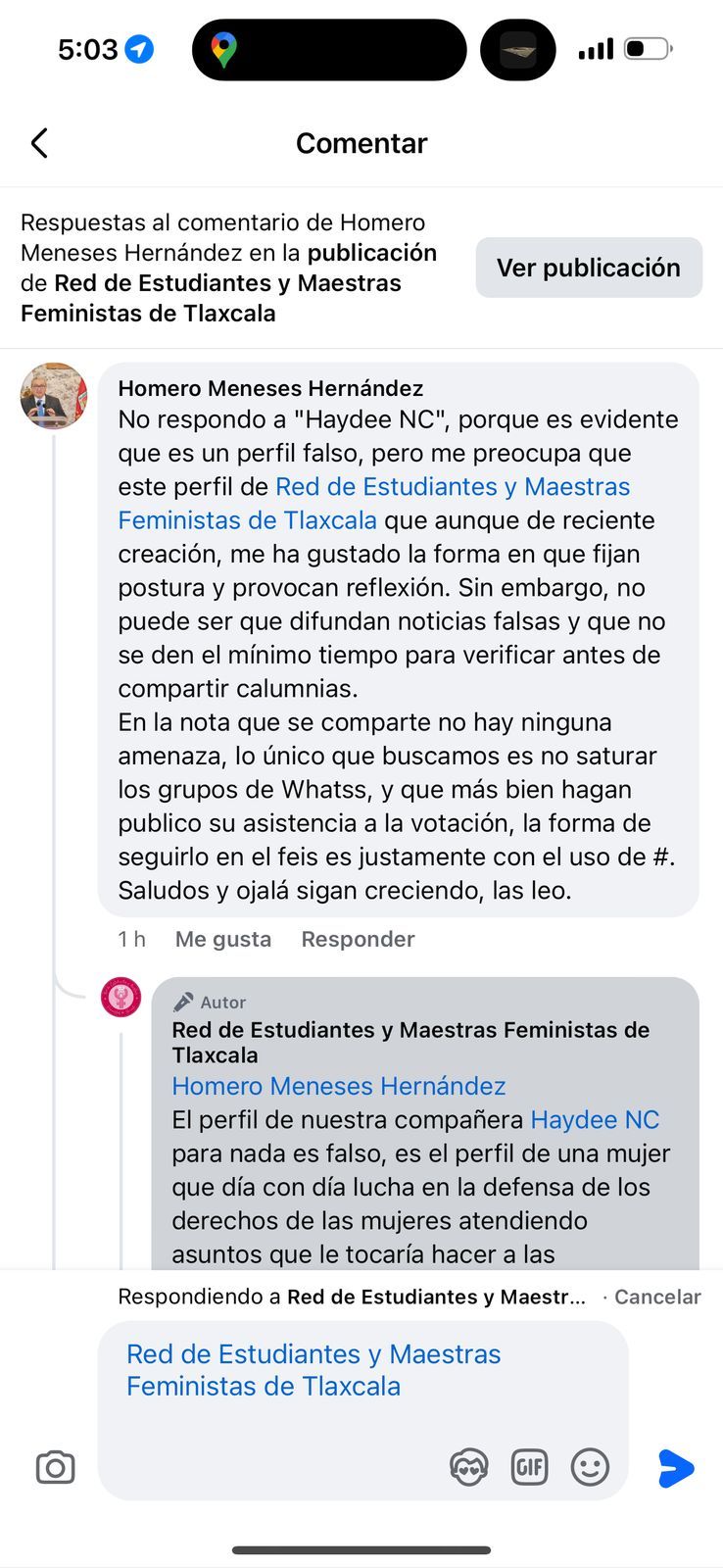Open the Red de Estudiantes link in Homero's comment

point(452,487)
